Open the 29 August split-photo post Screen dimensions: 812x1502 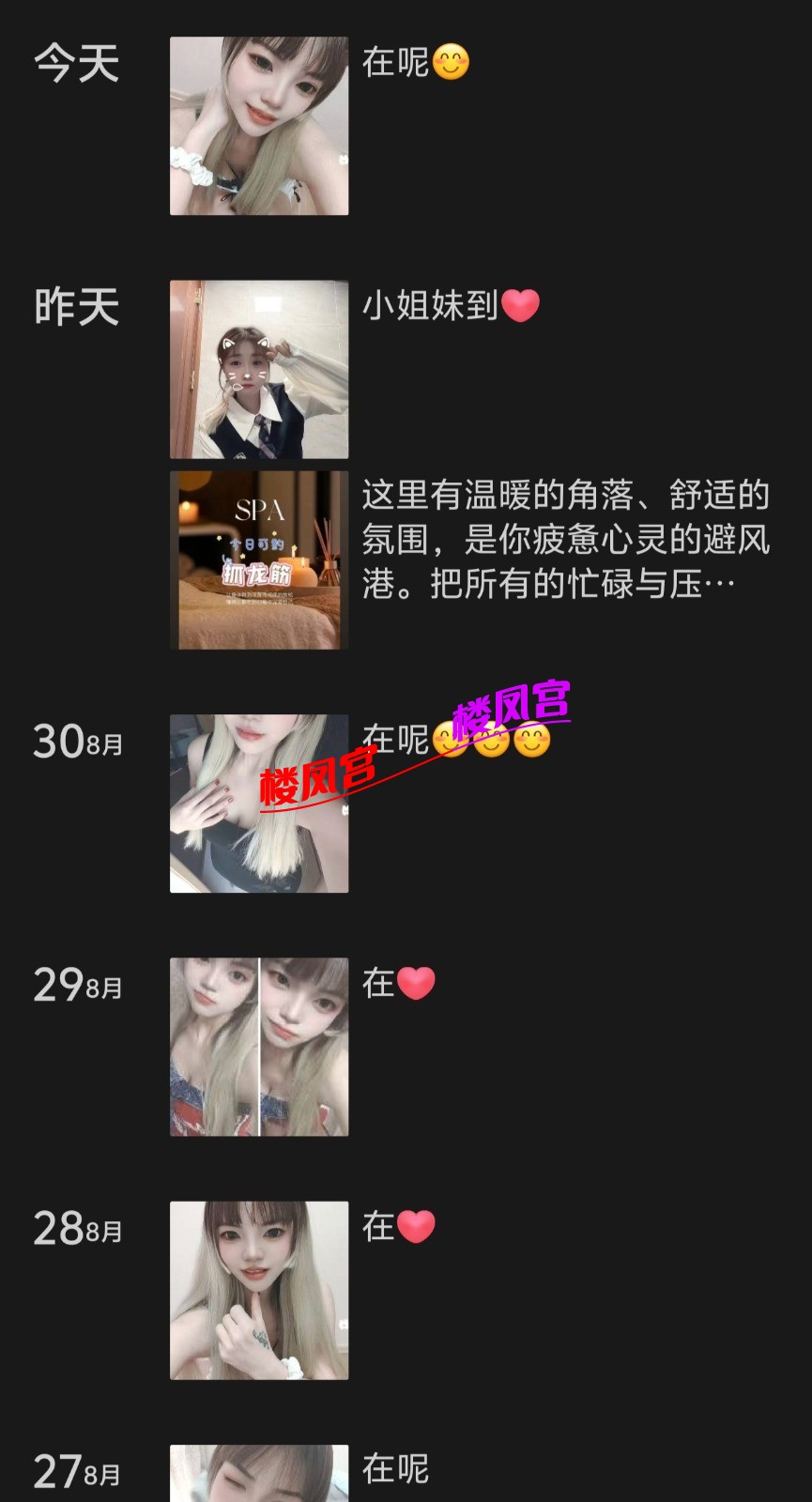(x=259, y=1047)
